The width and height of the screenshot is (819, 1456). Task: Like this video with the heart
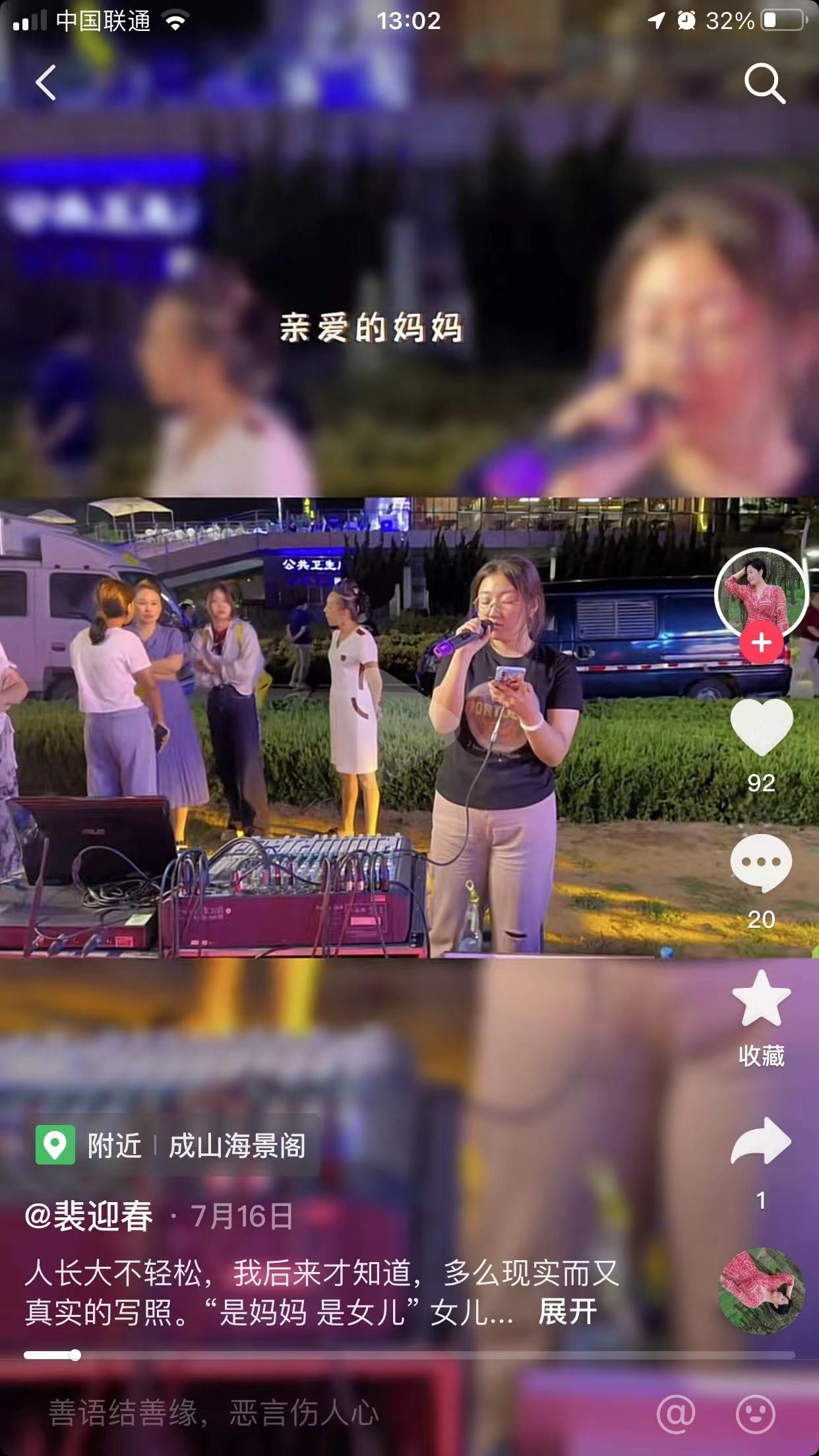click(761, 727)
